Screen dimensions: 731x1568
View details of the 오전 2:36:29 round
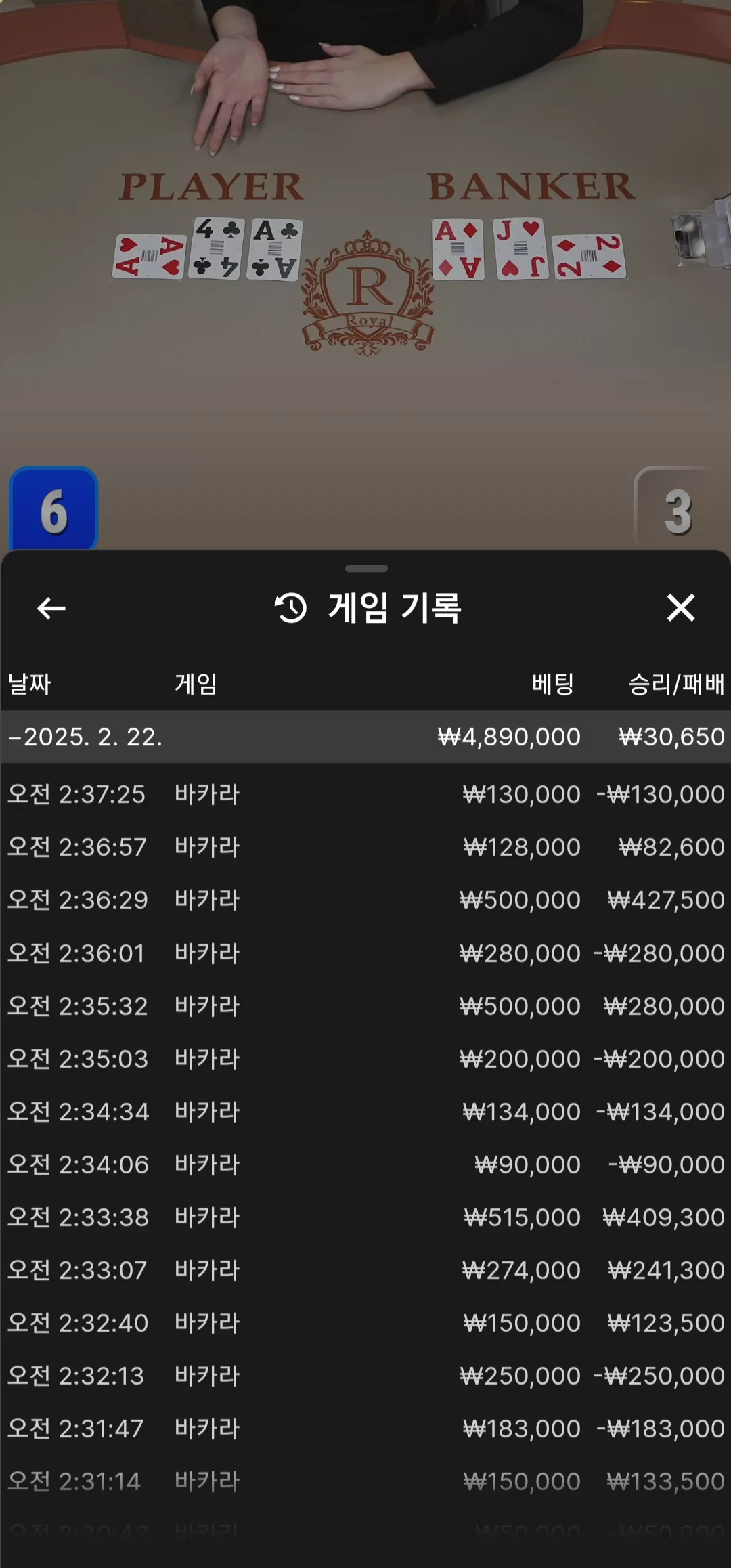pyautogui.click(x=365, y=900)
